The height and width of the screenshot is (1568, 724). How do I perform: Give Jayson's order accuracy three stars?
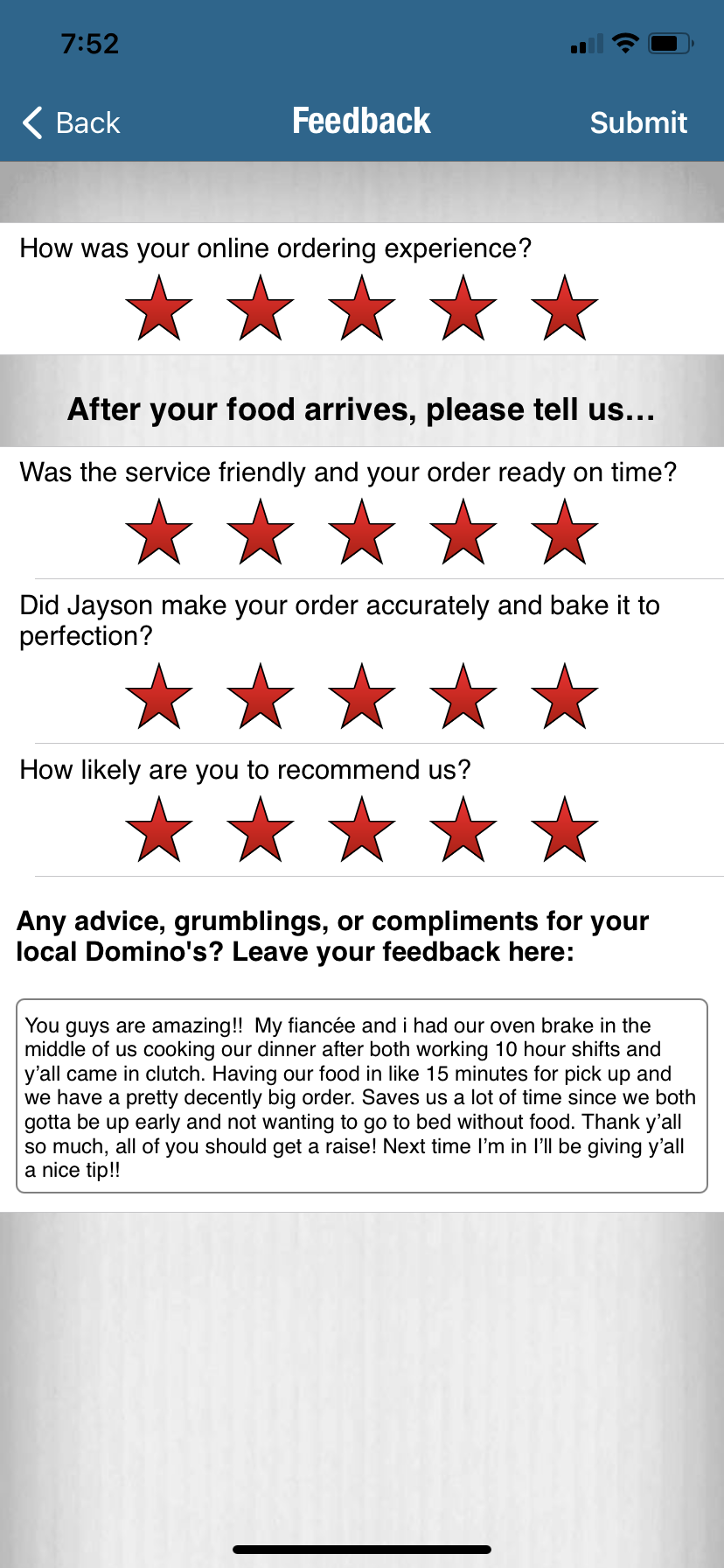click(x=362, y=697)
